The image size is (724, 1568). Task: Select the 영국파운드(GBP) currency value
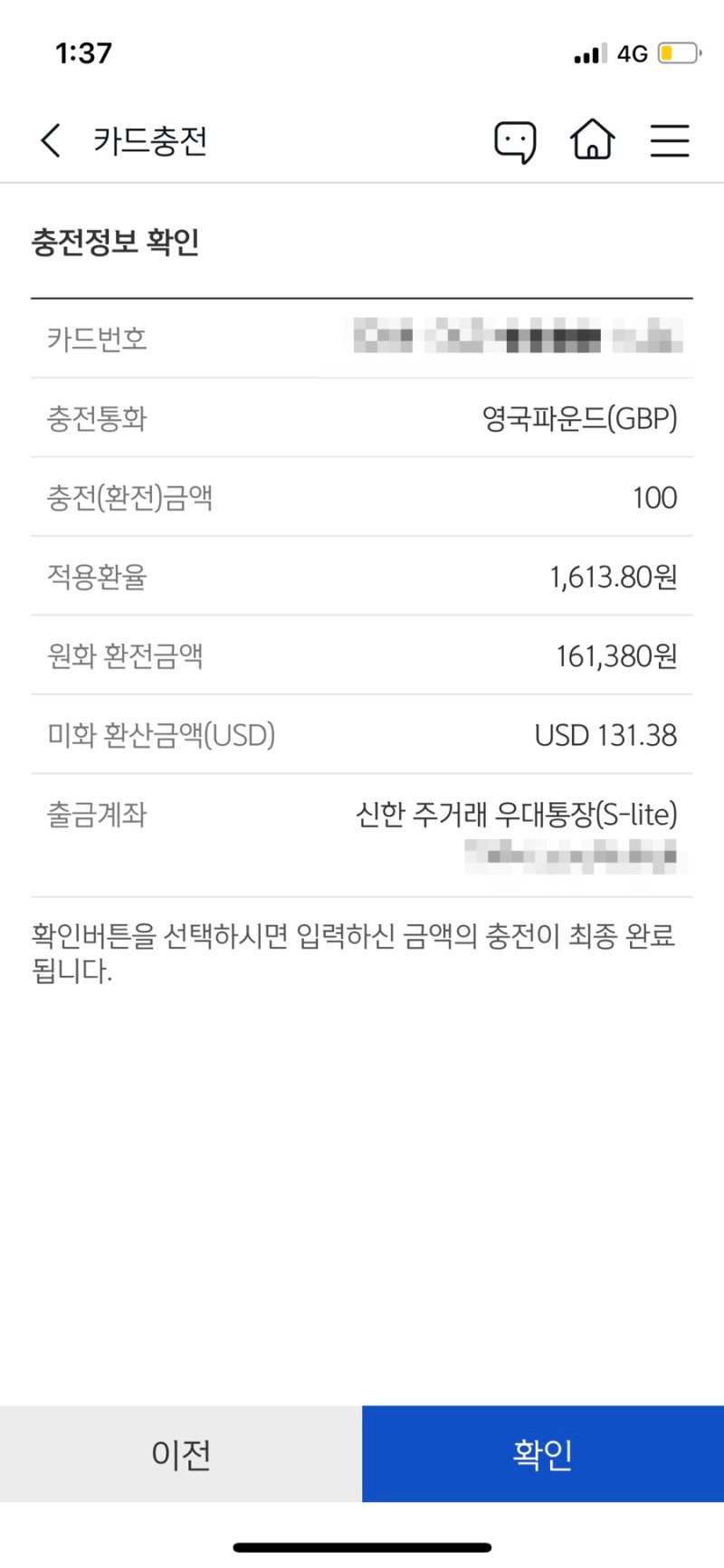coord(580,418)
